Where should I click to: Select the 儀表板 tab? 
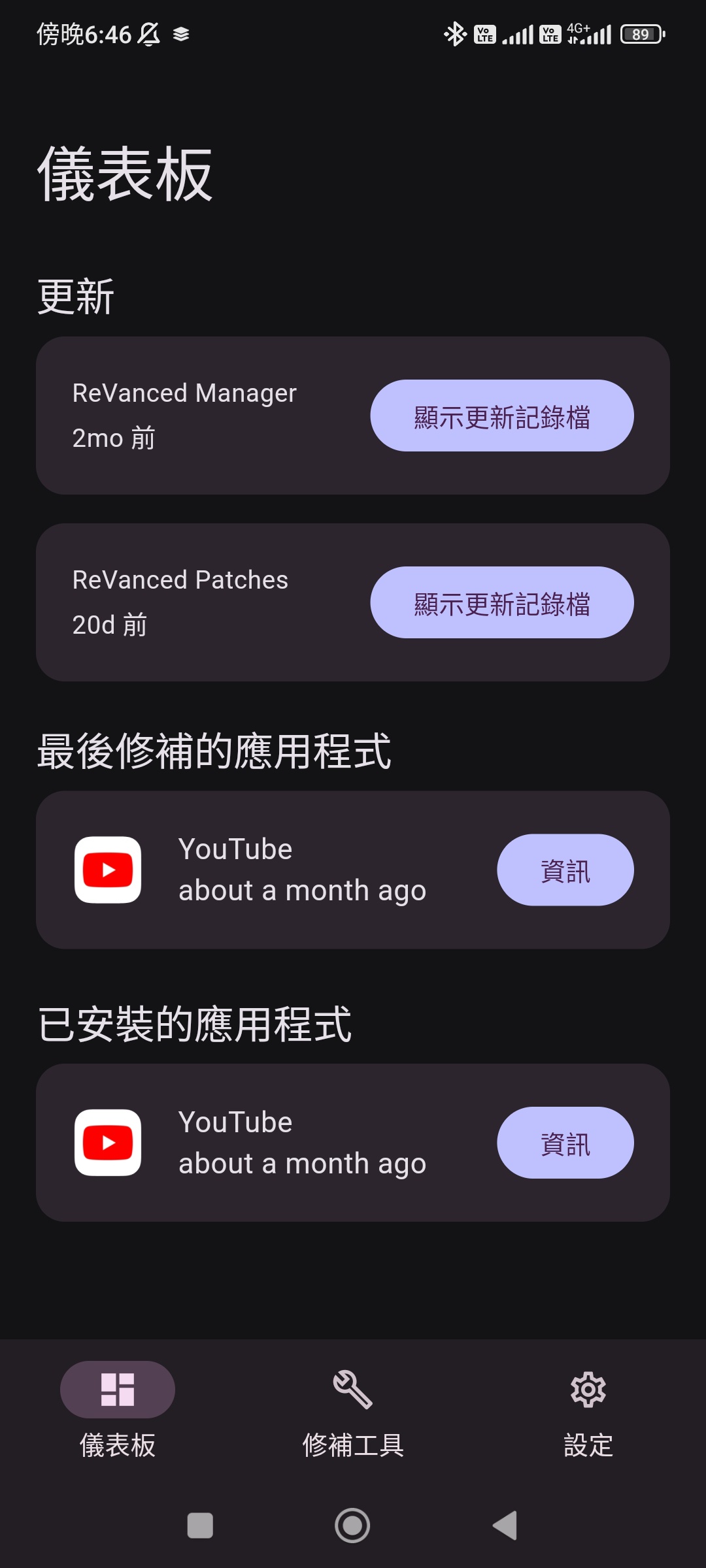click(x=118, y=1411)
